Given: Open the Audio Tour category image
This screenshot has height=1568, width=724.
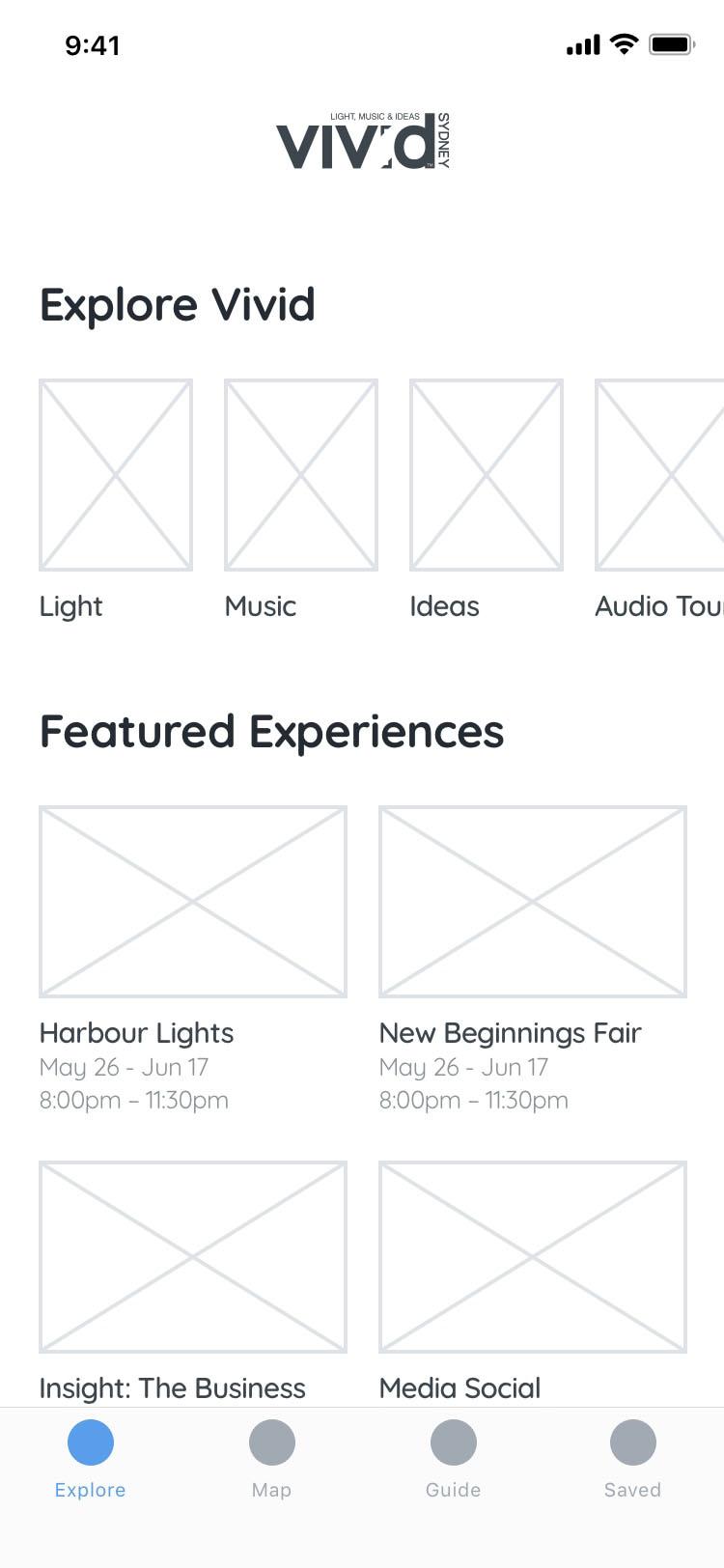Looking at the screenshot, I should click(666, 474).
